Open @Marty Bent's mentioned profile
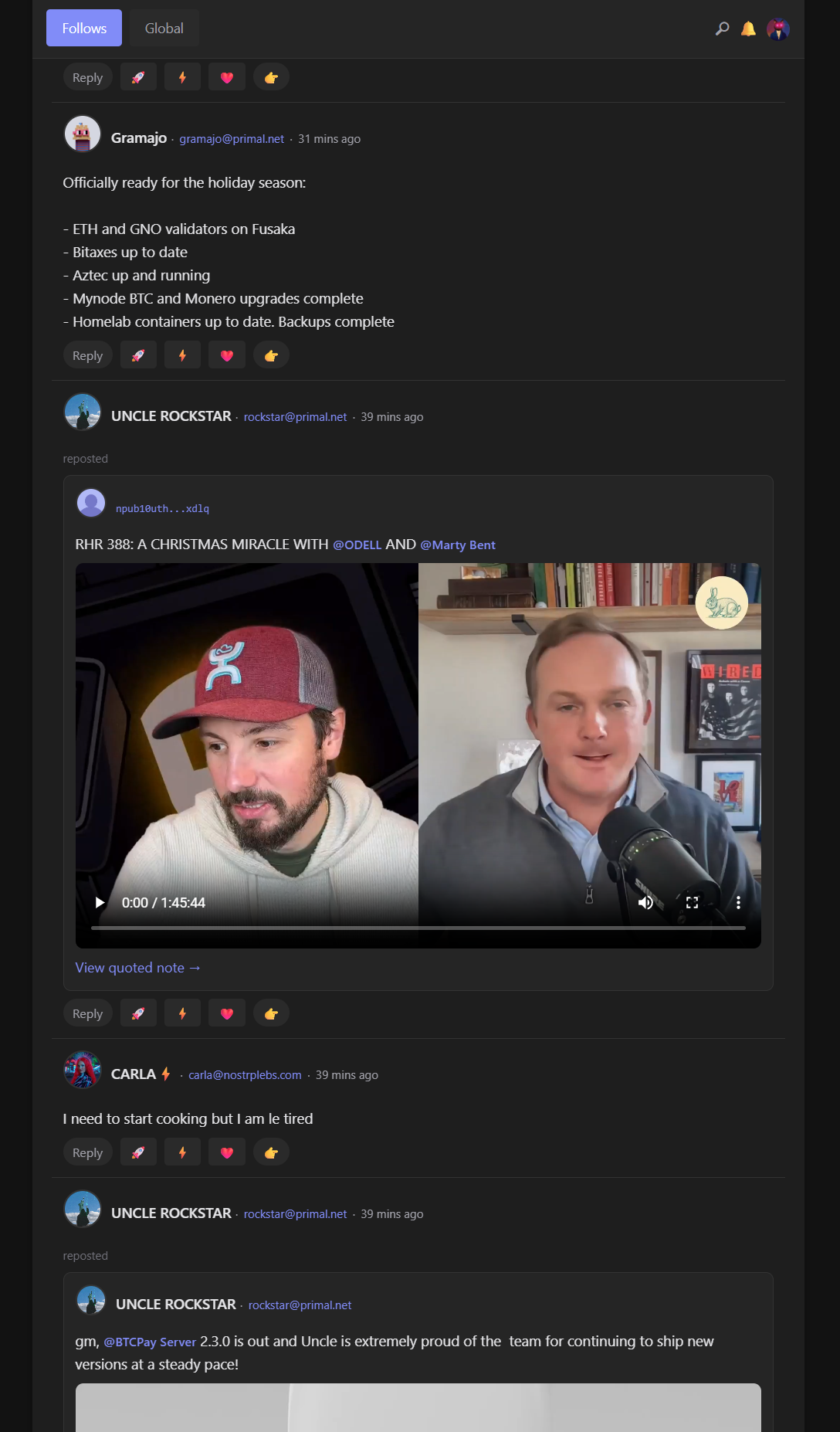This screenshot has height=1432, width=840. point(459,545)
